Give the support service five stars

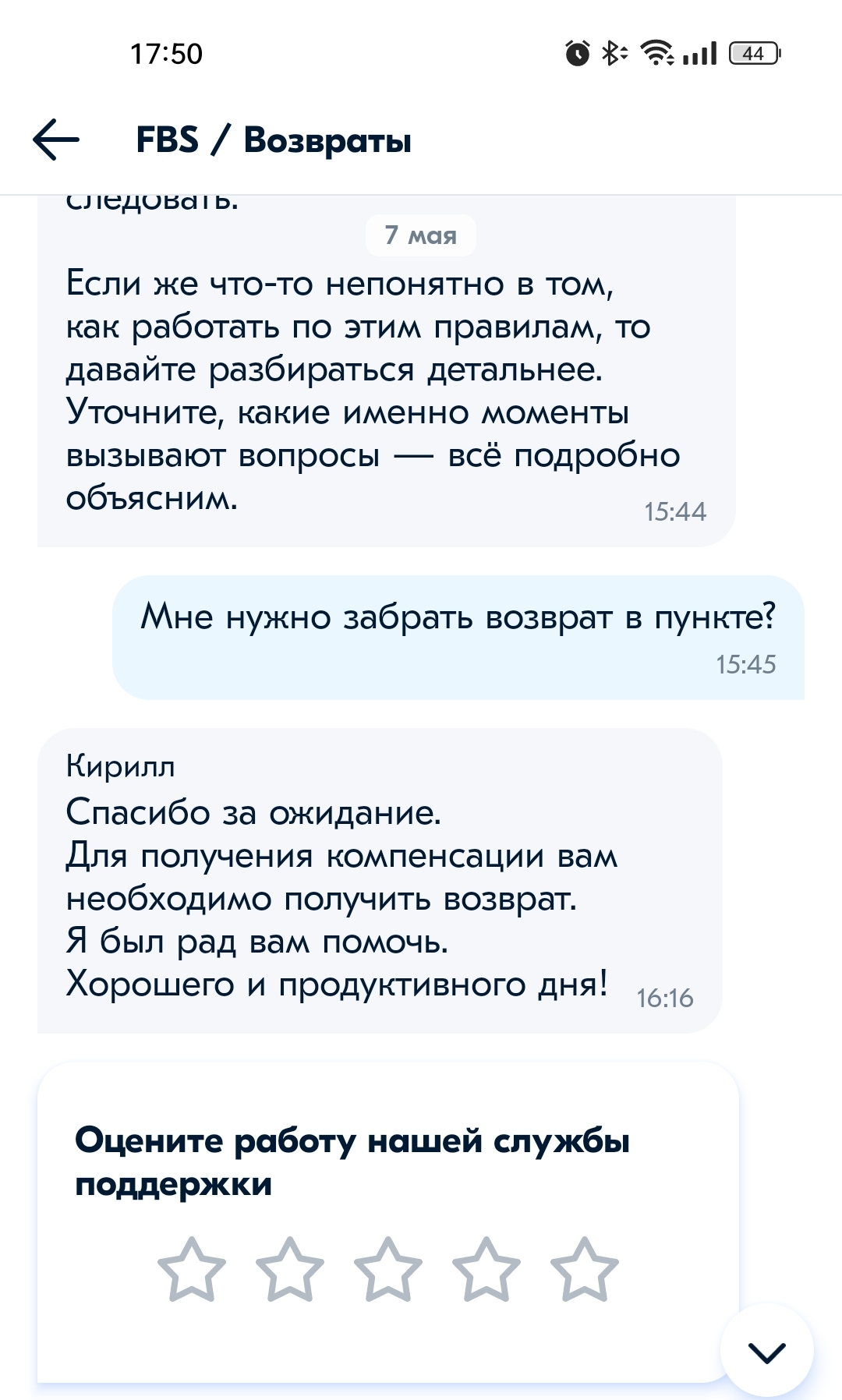[585, 1270]
